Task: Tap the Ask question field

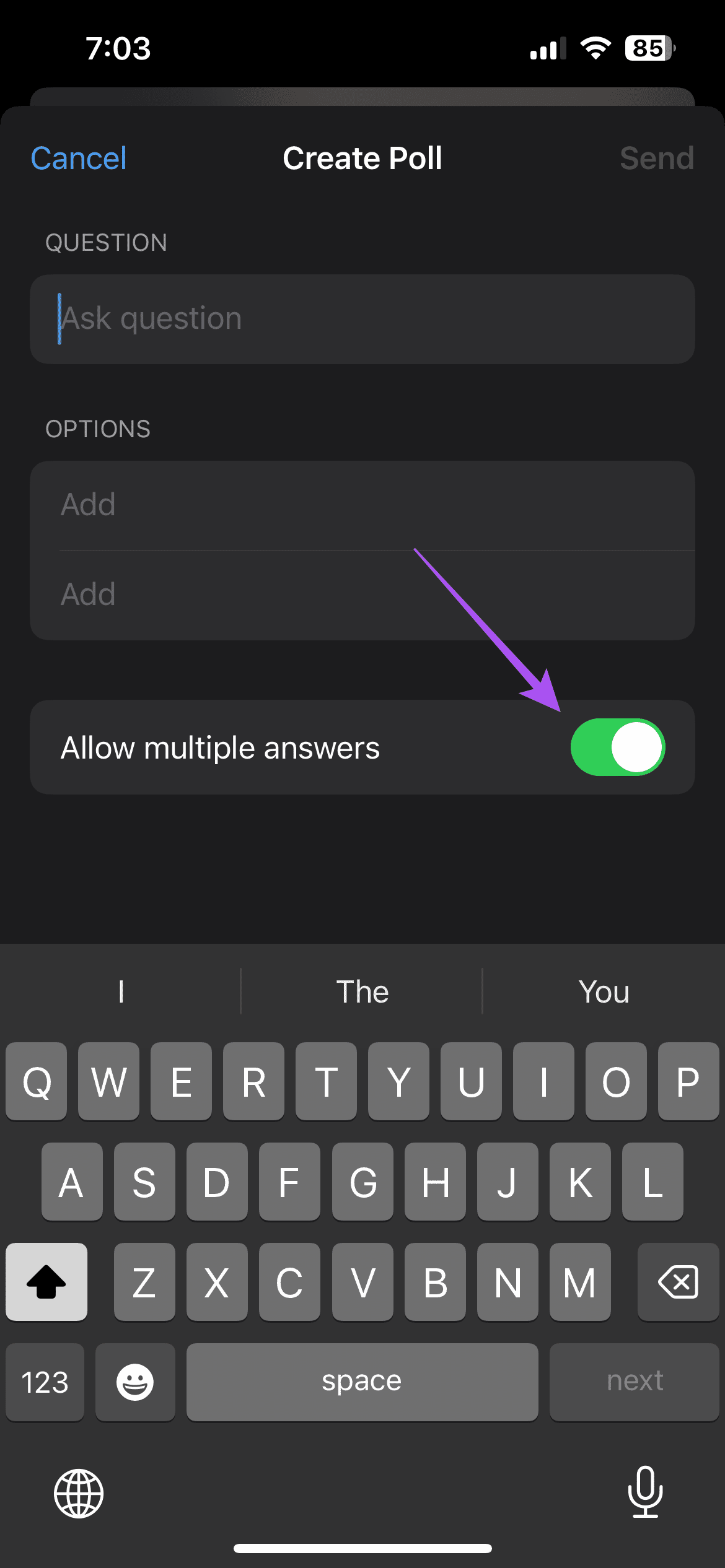Action: 362,319
